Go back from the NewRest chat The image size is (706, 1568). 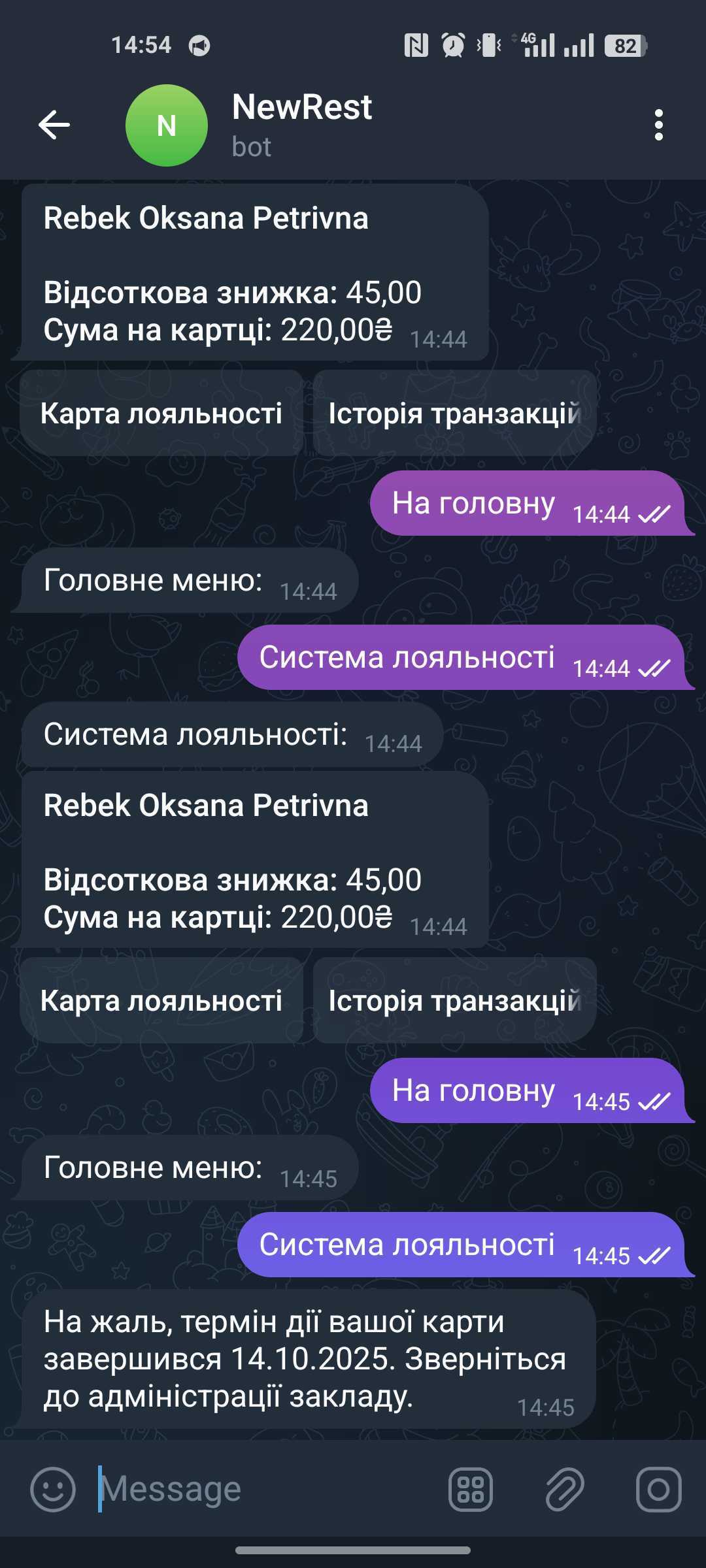click(x=54, y=125)
